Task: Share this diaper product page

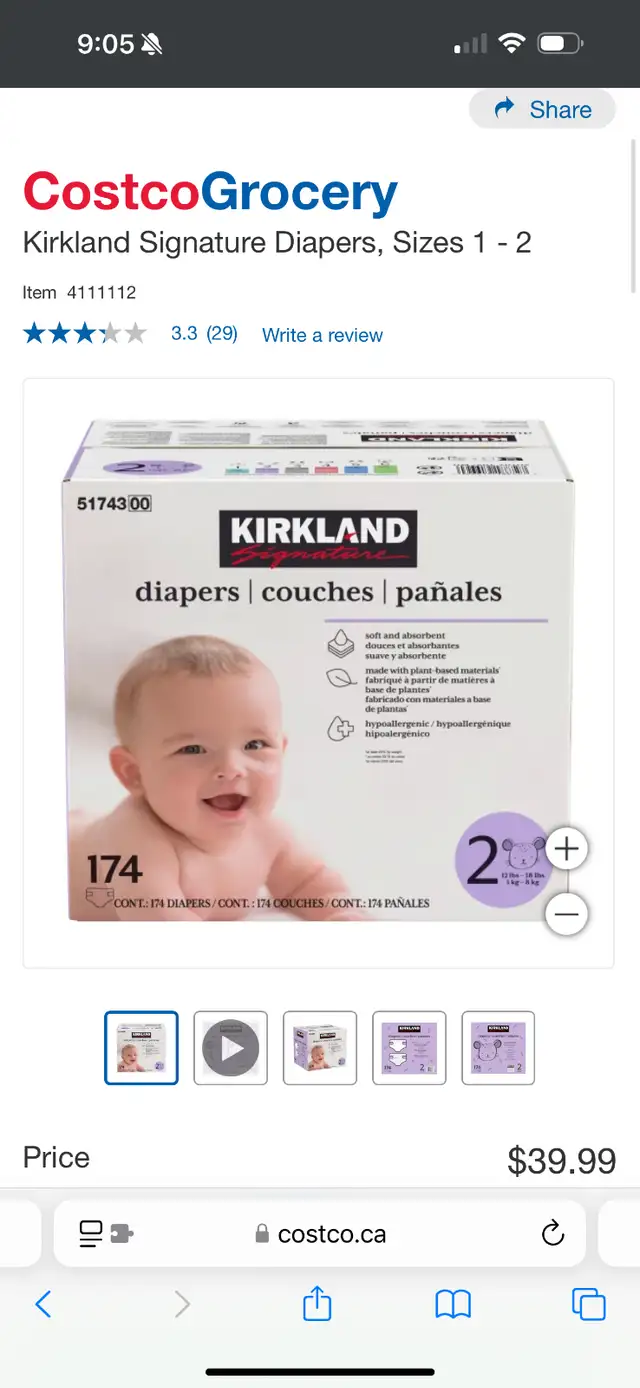Action: (543, 109)
